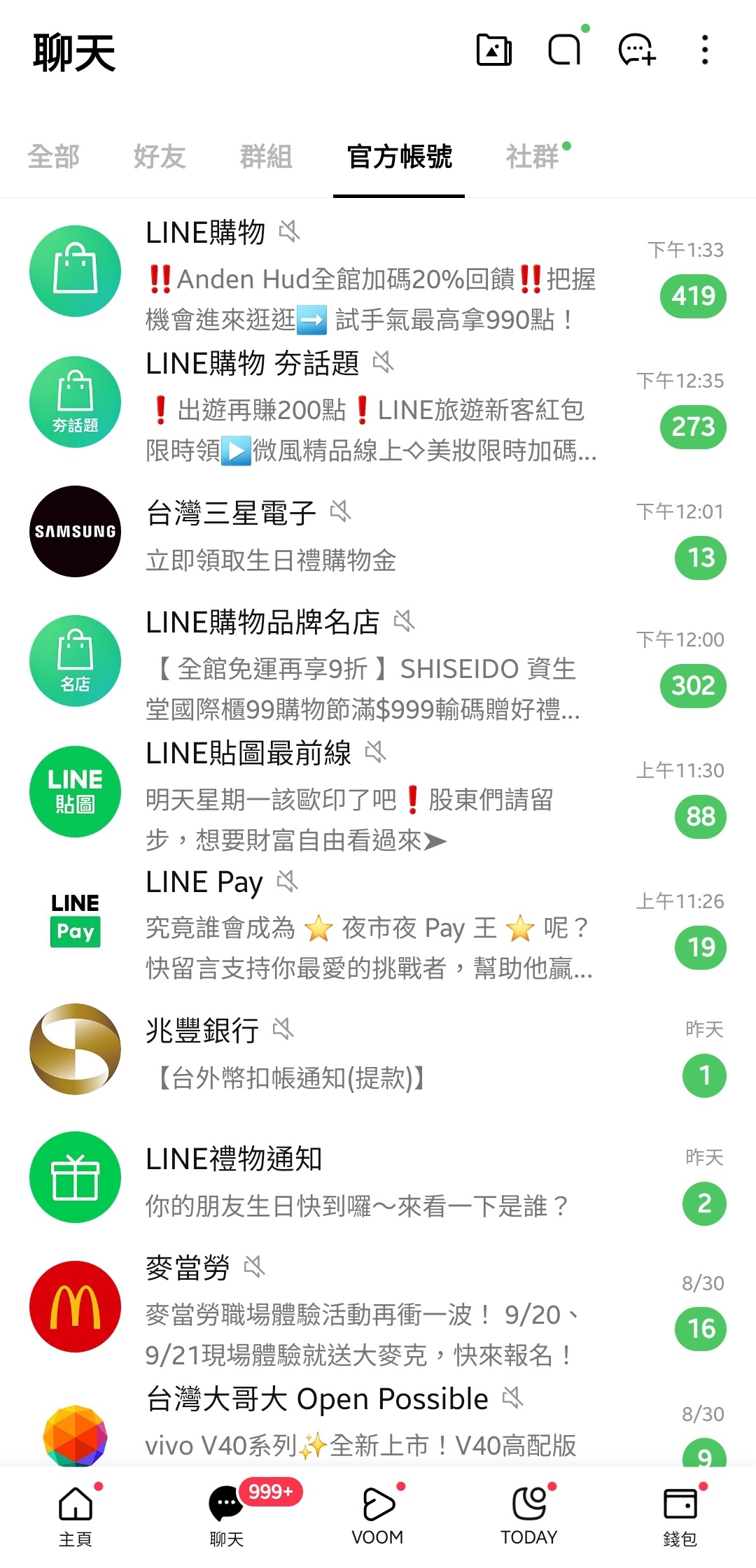The height and width of the screenshot is (1568, 756).
Task: Open the 錢包 wallet tab
Action: pyautogui.click(x=680, y=1514)
